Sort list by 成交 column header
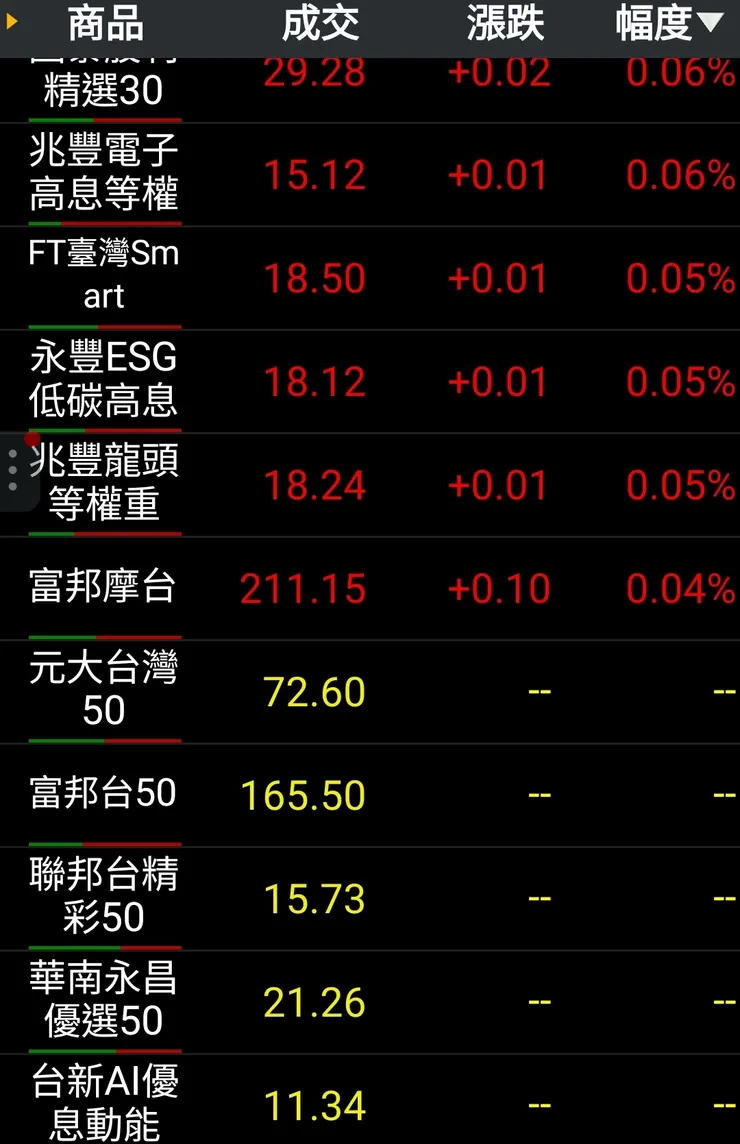The height and width of the screenshot is (1144, 740). tap(320, 25)
